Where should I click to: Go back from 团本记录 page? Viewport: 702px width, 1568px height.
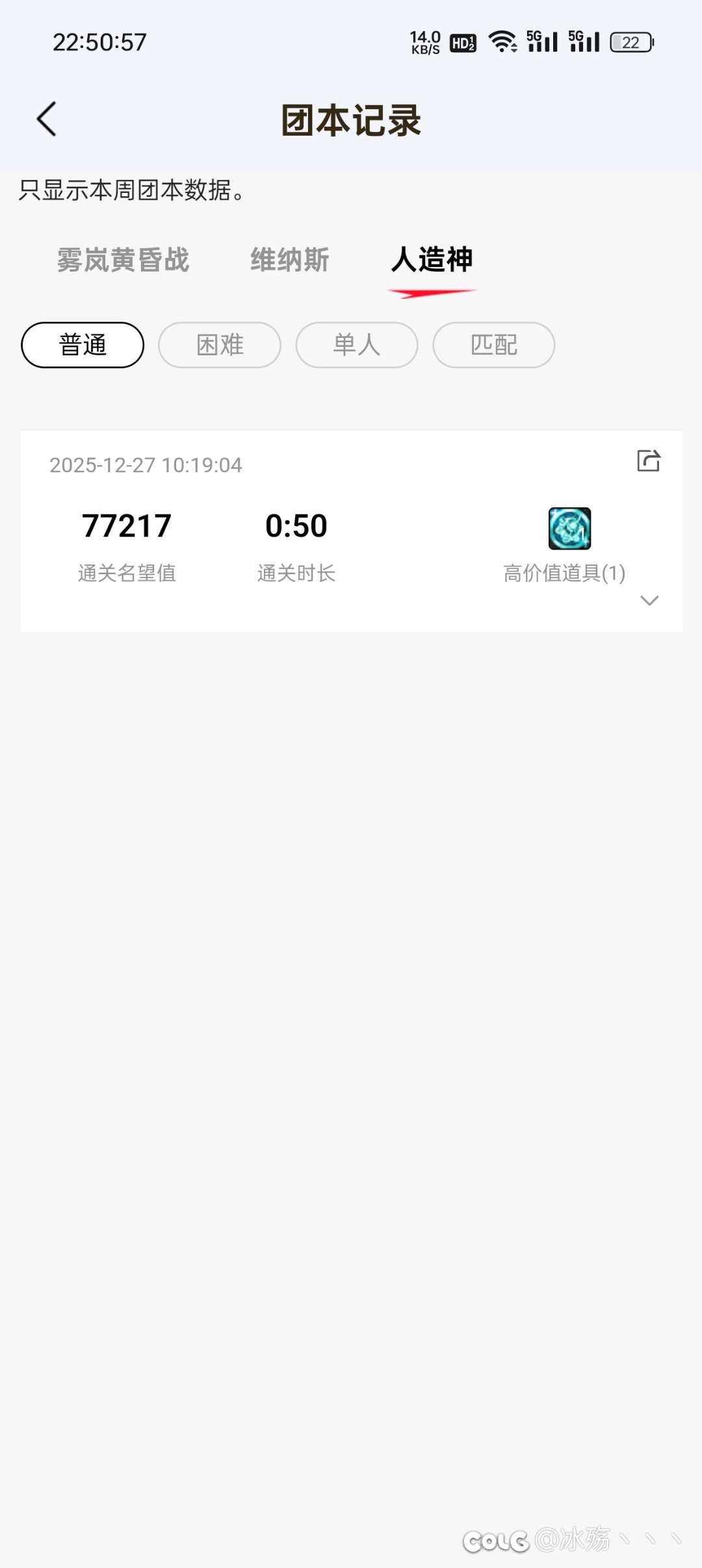47,120
